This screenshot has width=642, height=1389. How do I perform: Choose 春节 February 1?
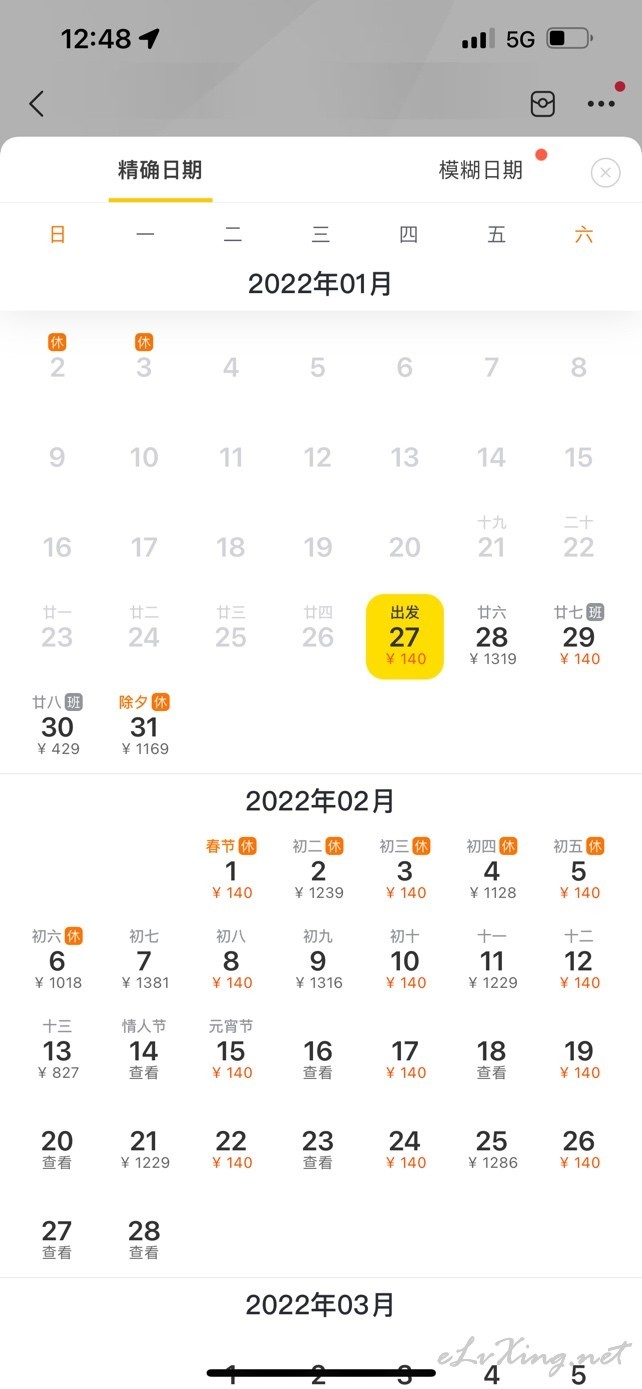pos(231,870)
